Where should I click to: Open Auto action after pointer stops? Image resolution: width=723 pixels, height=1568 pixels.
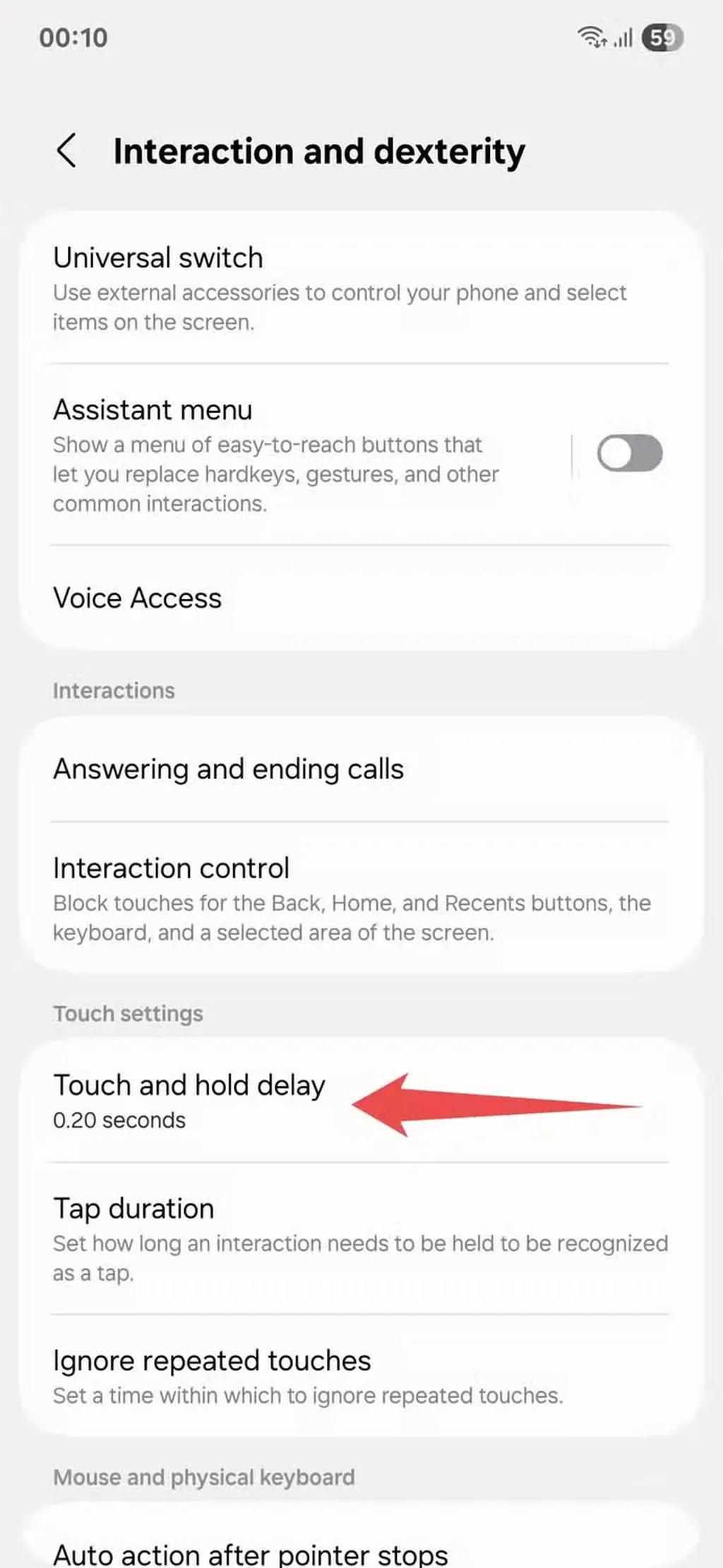251,1554
